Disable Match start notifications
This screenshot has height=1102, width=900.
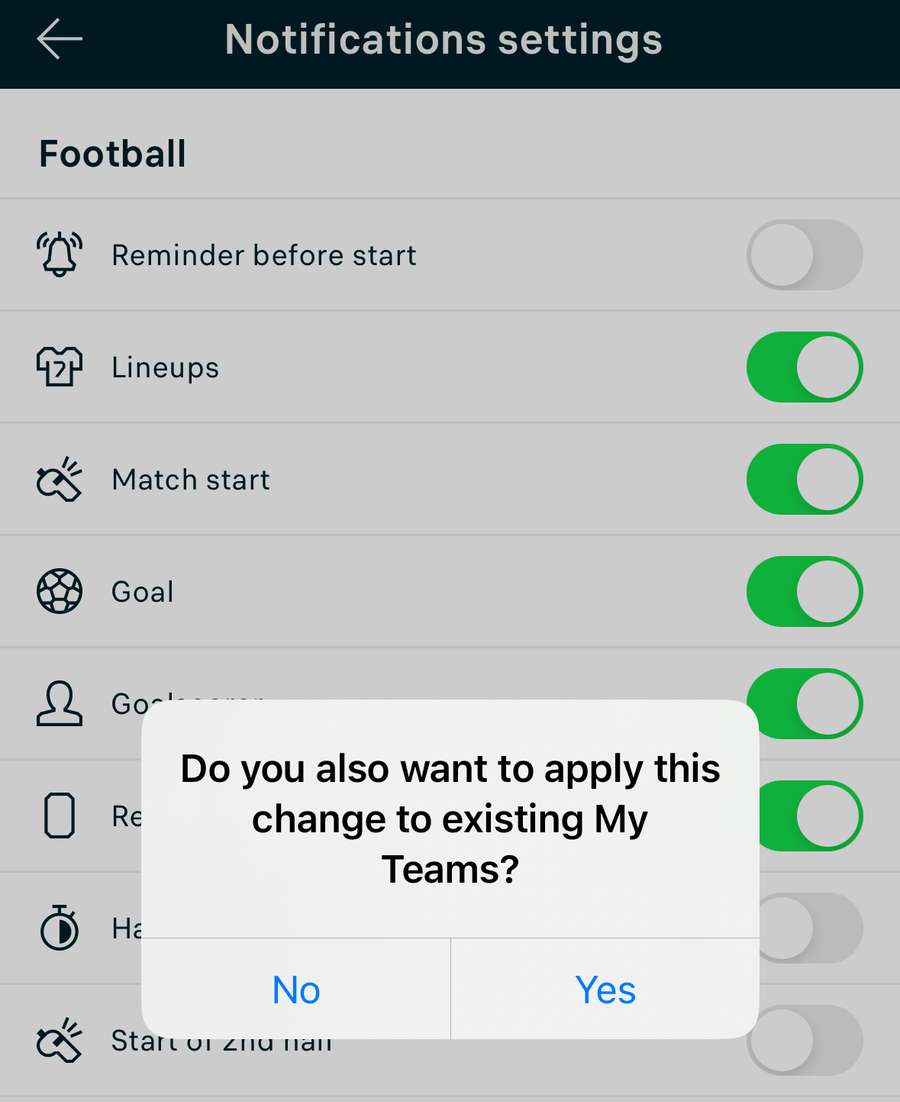click(x=804, y=479)
